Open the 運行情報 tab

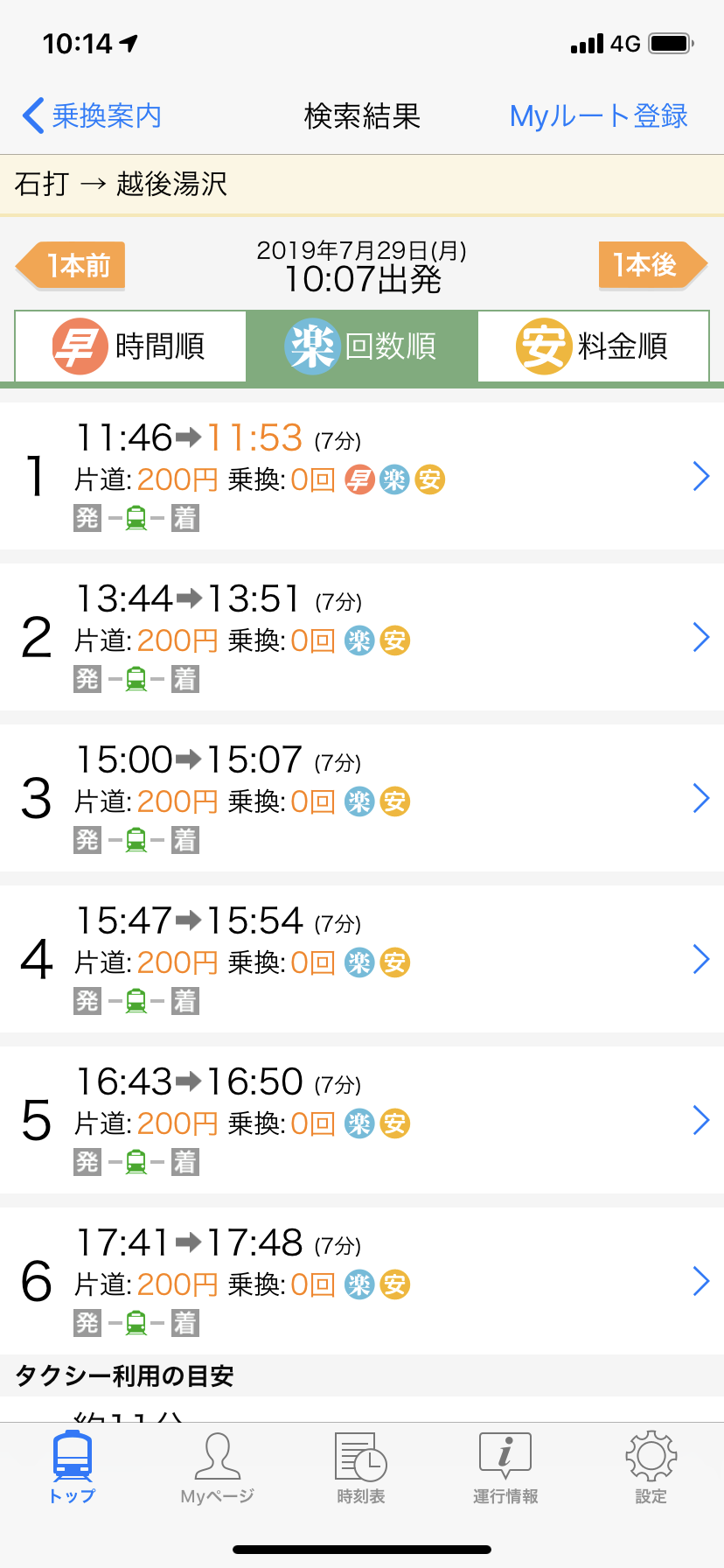click(505, 1467)
